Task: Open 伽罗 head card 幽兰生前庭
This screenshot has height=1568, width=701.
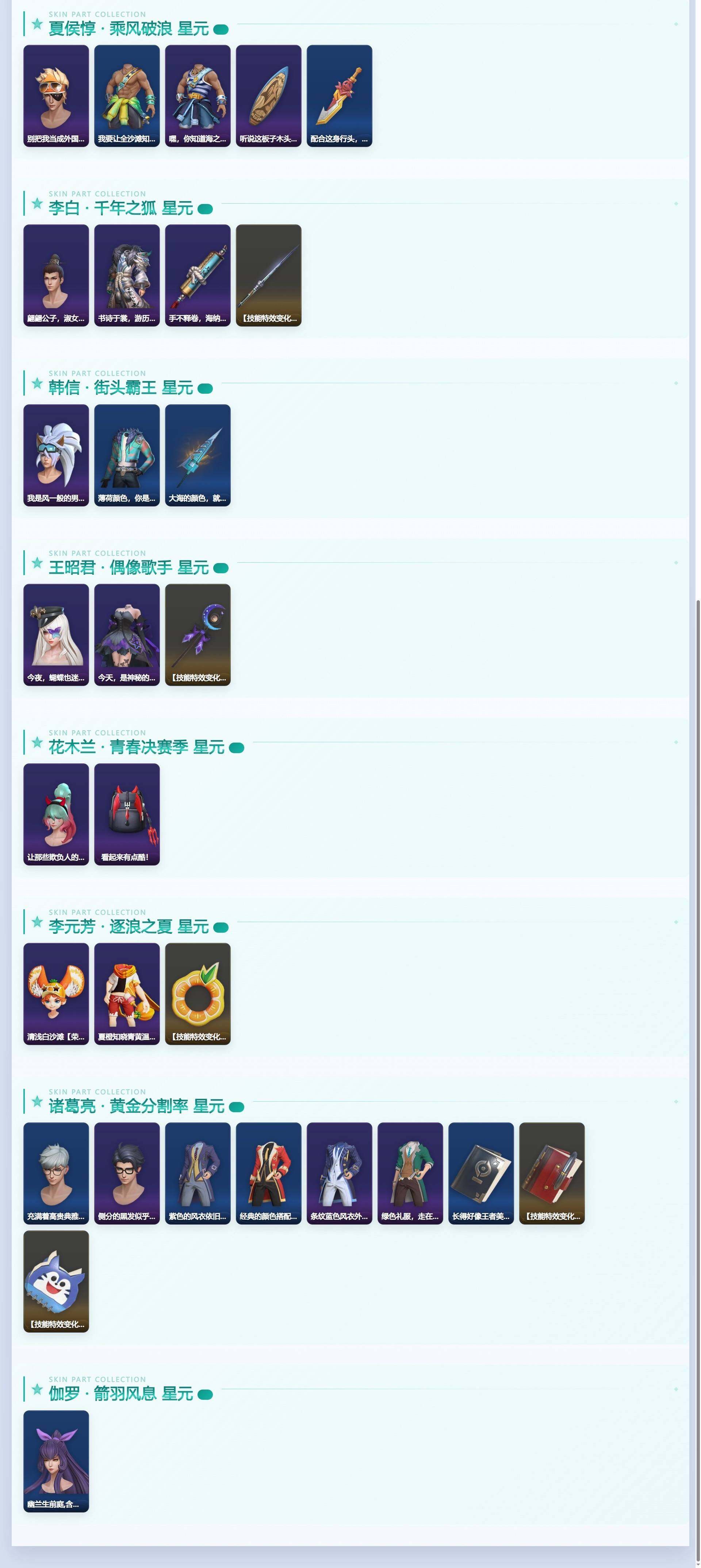Action: point(56,1461)
